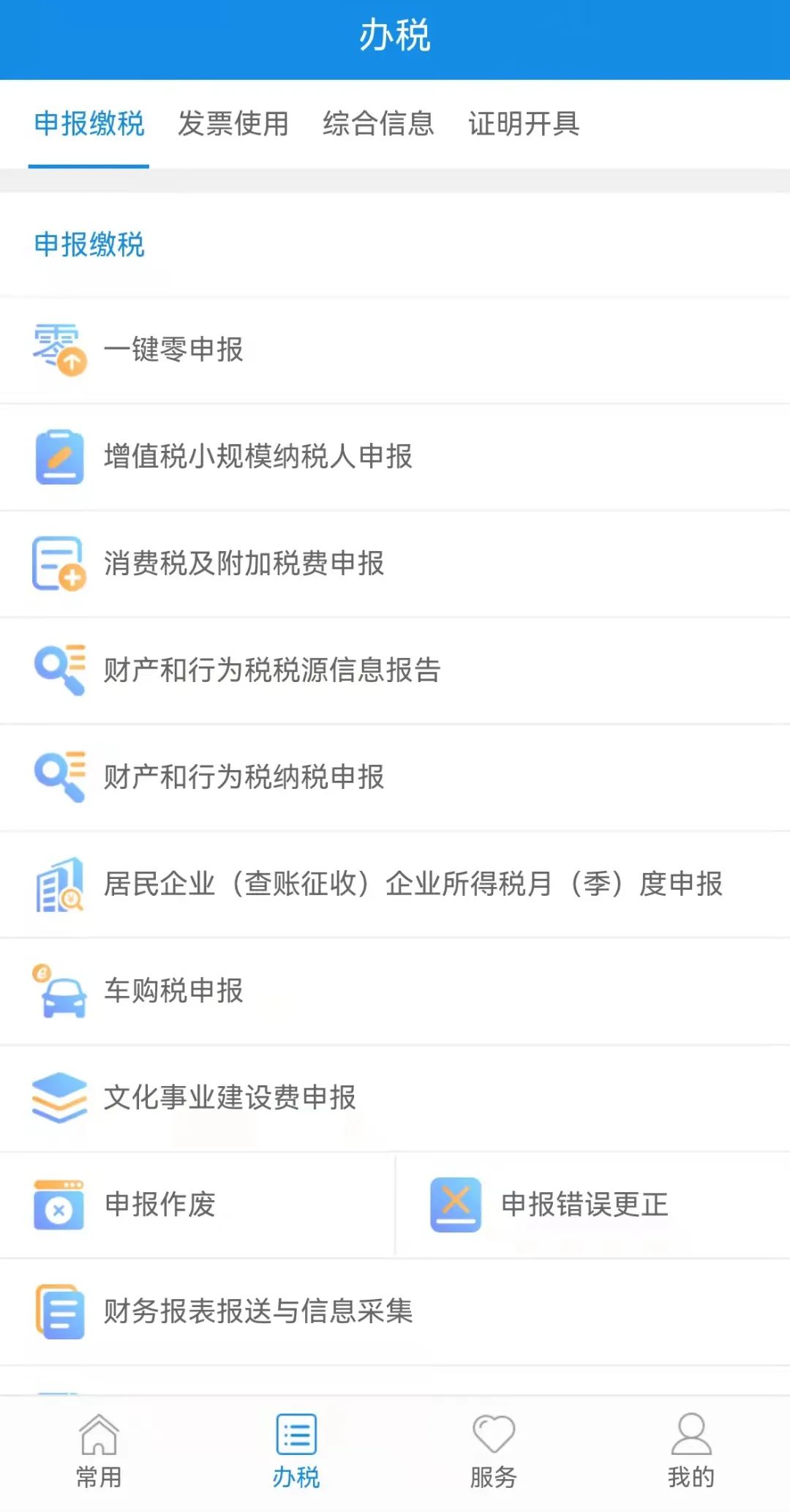
Task: Open 车购税申报
Action: click(395, 991)
